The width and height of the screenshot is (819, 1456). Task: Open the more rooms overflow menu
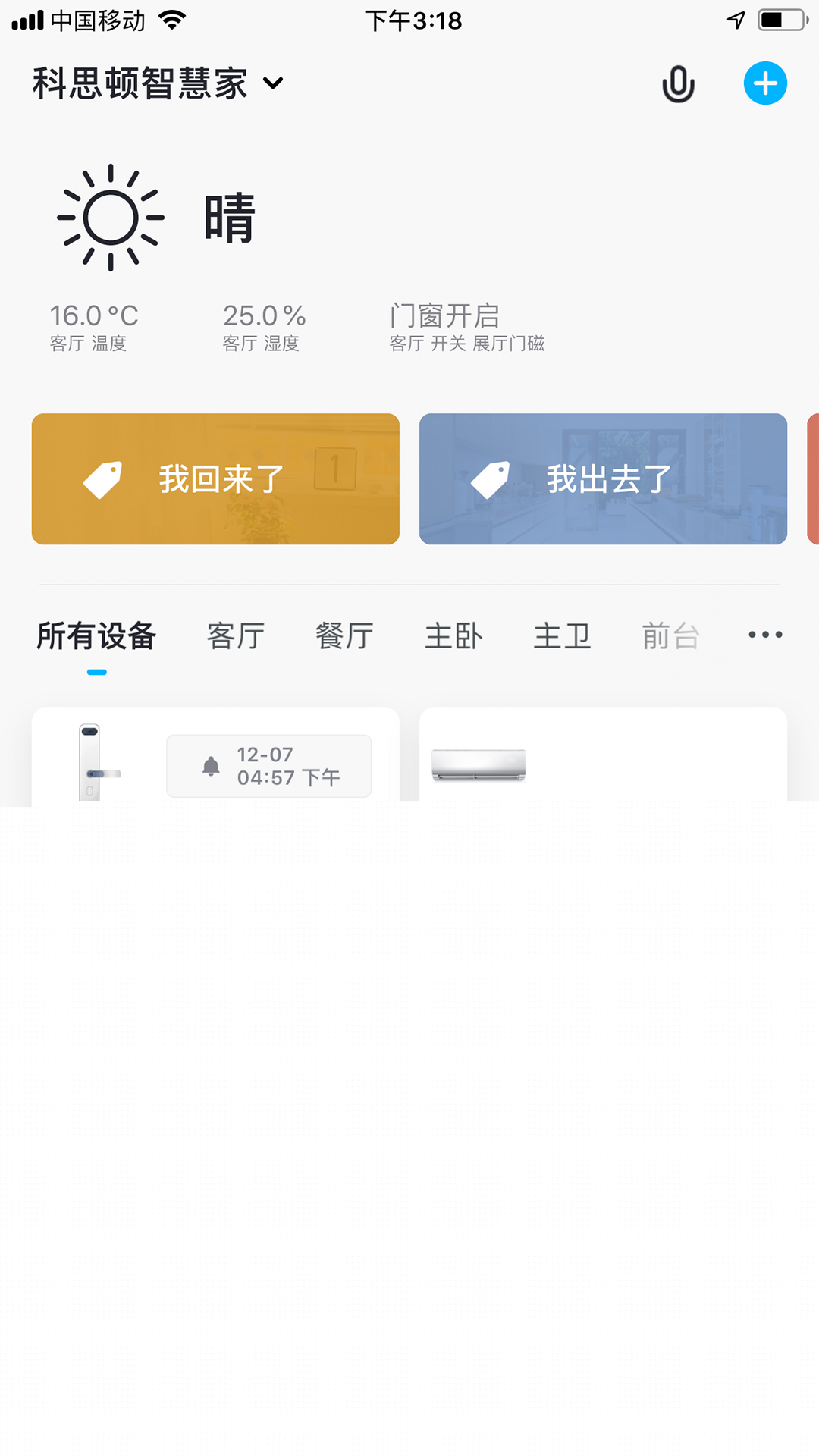[764, 635]
